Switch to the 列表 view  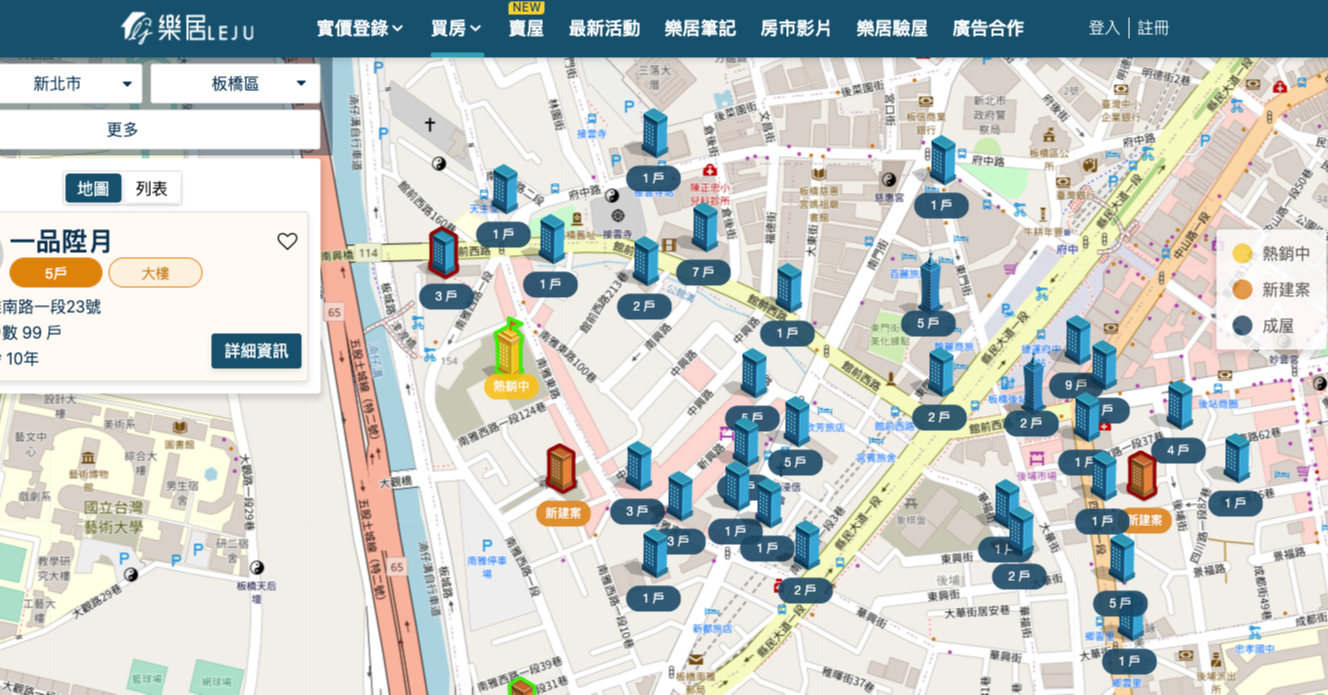152,188
